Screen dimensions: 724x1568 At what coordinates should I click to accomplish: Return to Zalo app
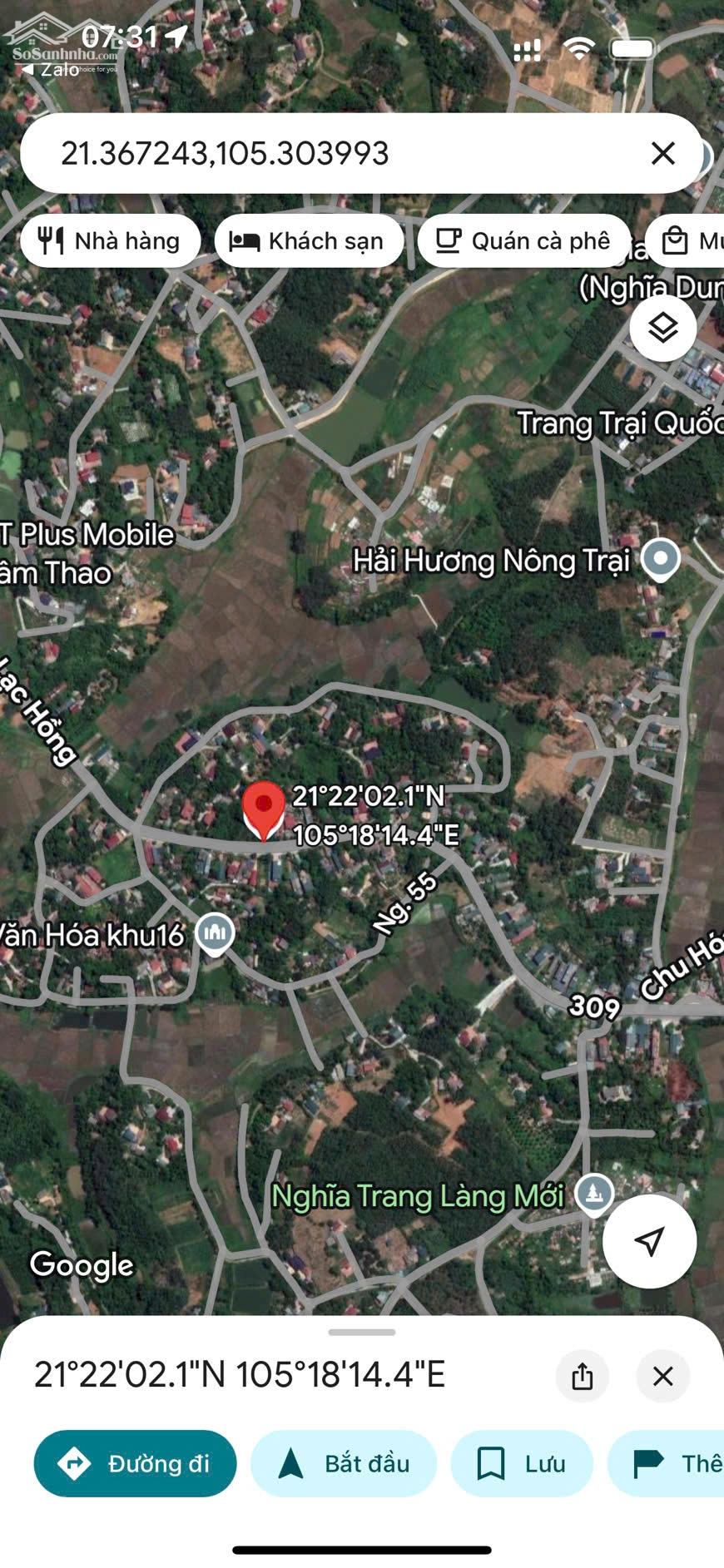click(x=52, y=70)
